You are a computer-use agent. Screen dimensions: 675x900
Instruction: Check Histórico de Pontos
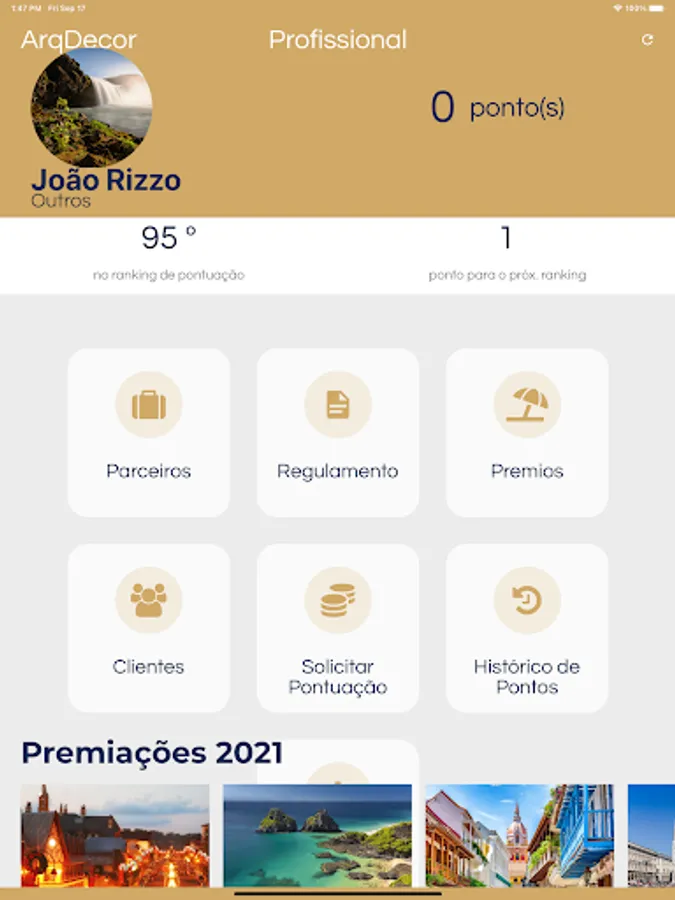[x=527, y=628]
